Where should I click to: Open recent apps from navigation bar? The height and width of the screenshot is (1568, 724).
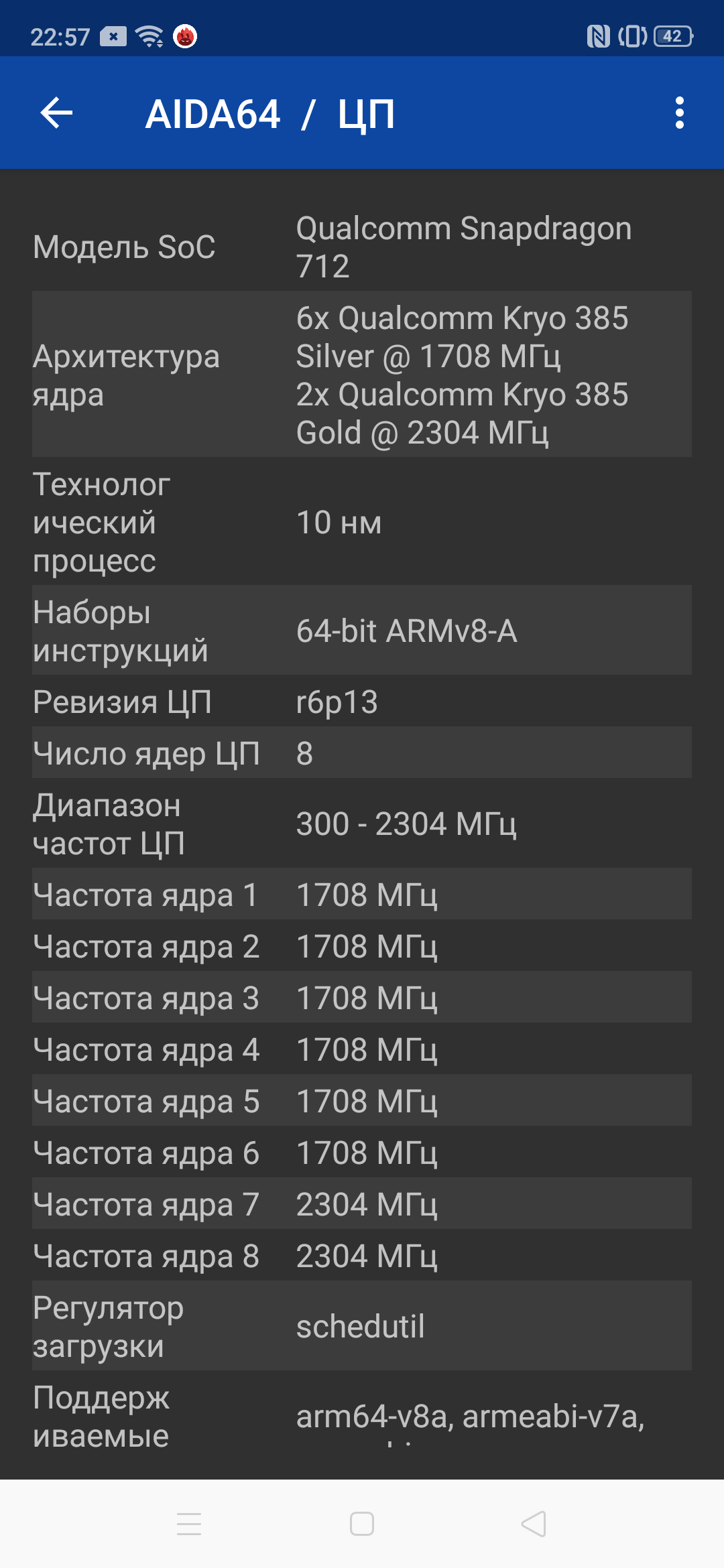point(189,1524)
